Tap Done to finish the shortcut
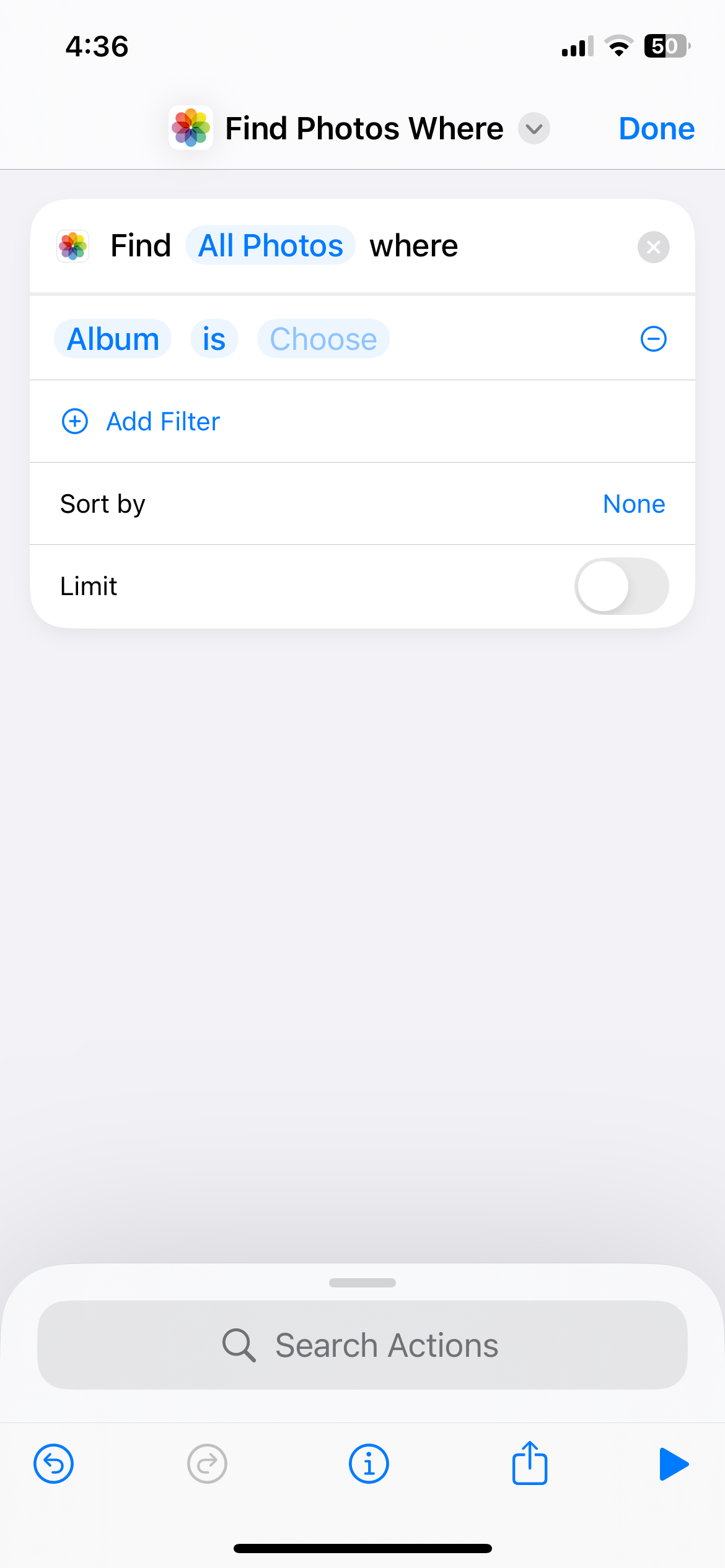Image resolution: width=725 pixels, height=1568 pixels. (x=656, y=129)
